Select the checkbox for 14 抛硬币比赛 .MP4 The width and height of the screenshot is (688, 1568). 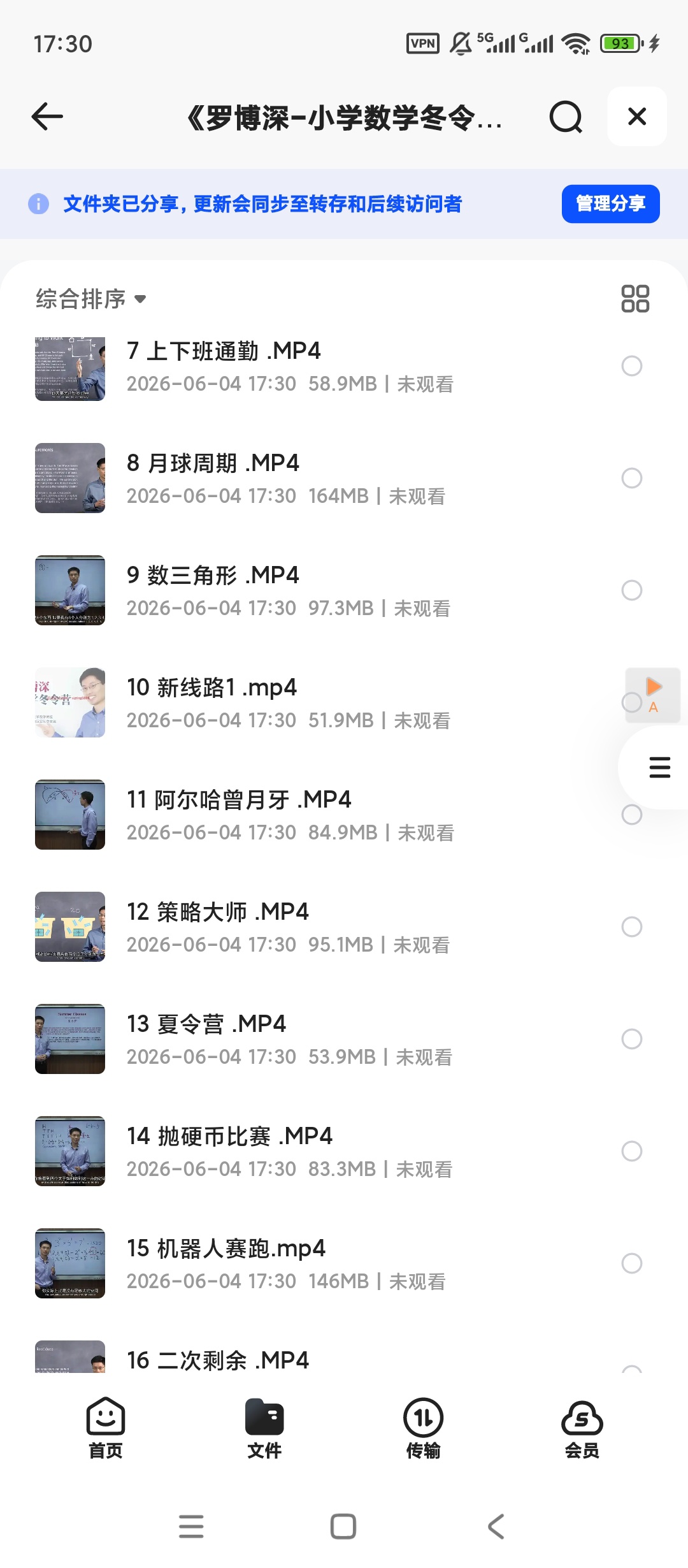(631, 1151)
